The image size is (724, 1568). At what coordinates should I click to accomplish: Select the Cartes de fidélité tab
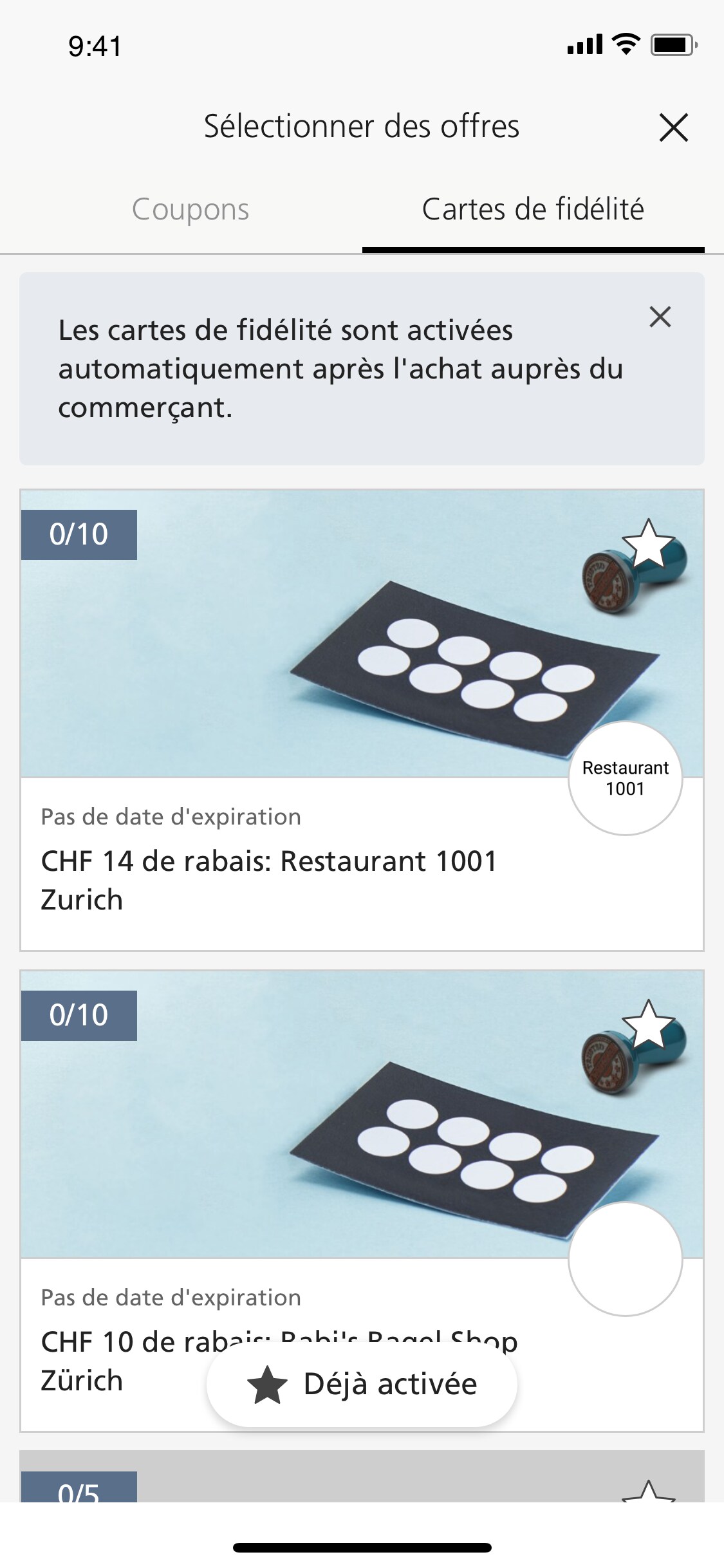[533, 209]
